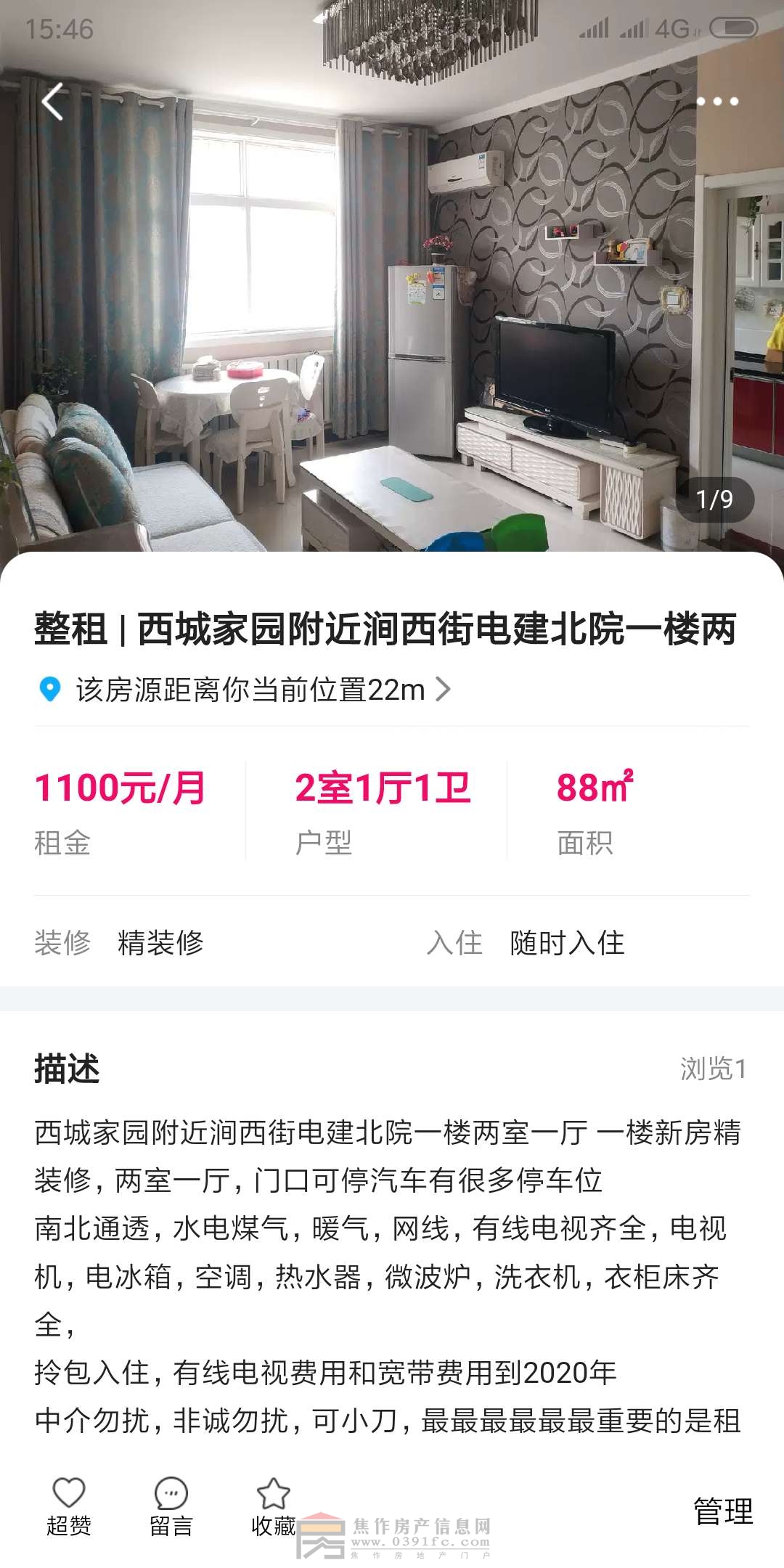Go back using the top-left arrow
Image resolution: width=784 pixels, height=1568 pixels.
[x=52, y=102]
